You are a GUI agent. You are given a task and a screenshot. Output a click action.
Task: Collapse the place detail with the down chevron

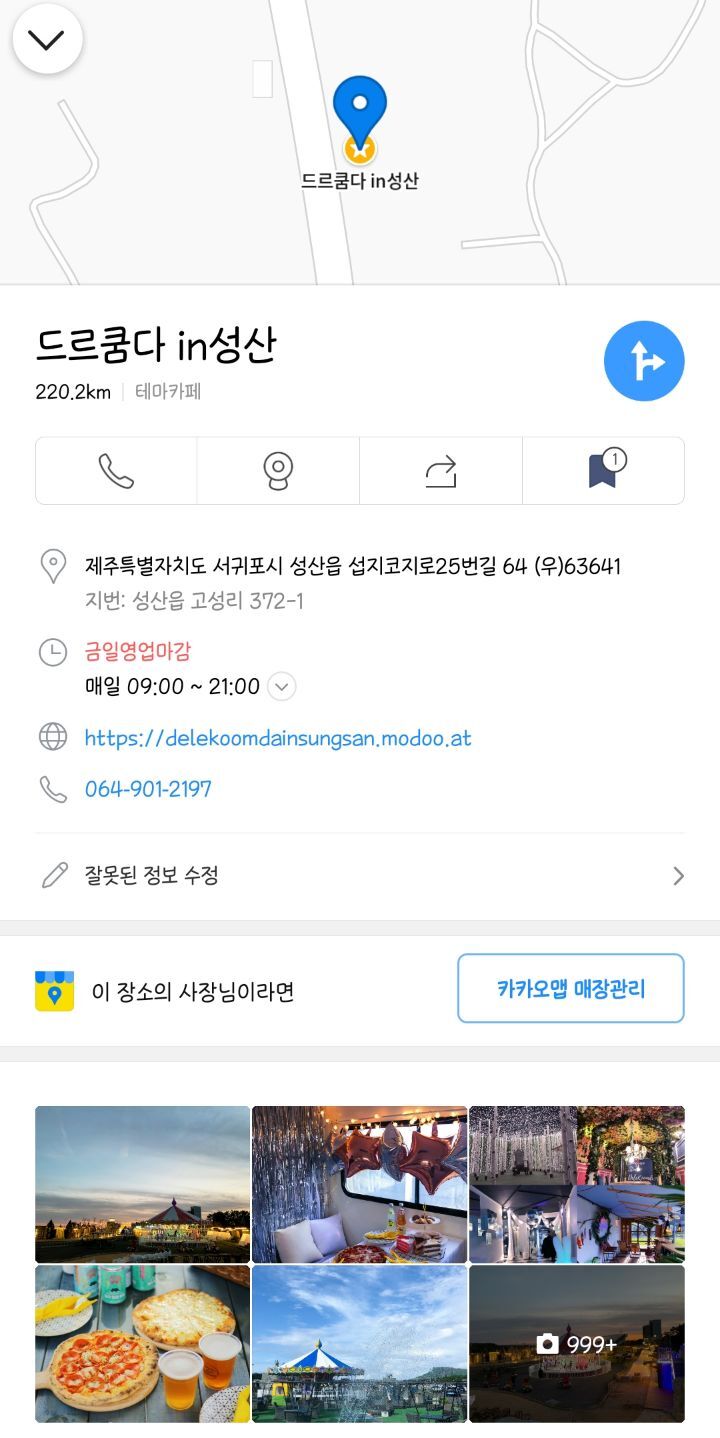(x=47, y=40)
